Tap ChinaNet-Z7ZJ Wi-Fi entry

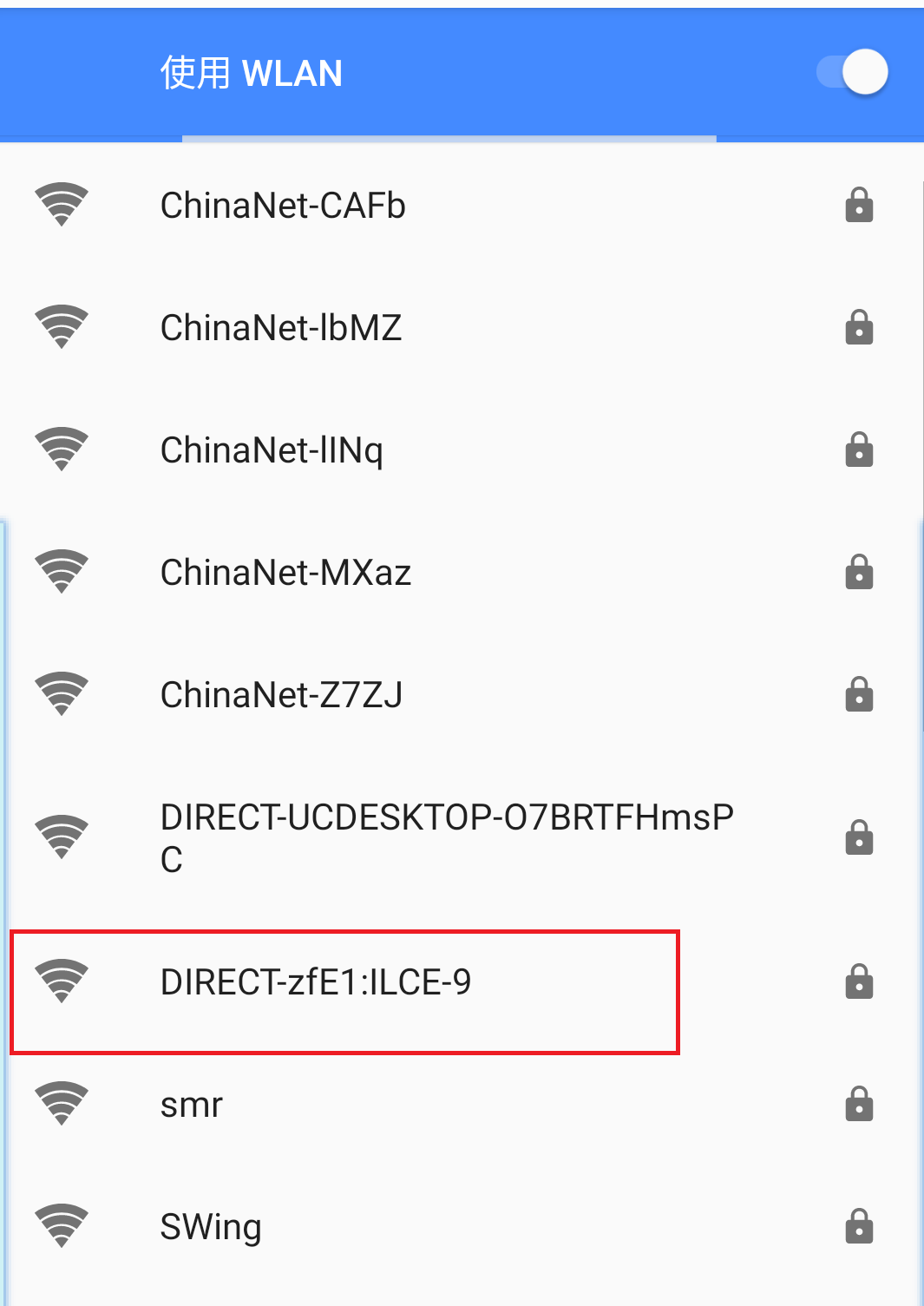(281, 695)
